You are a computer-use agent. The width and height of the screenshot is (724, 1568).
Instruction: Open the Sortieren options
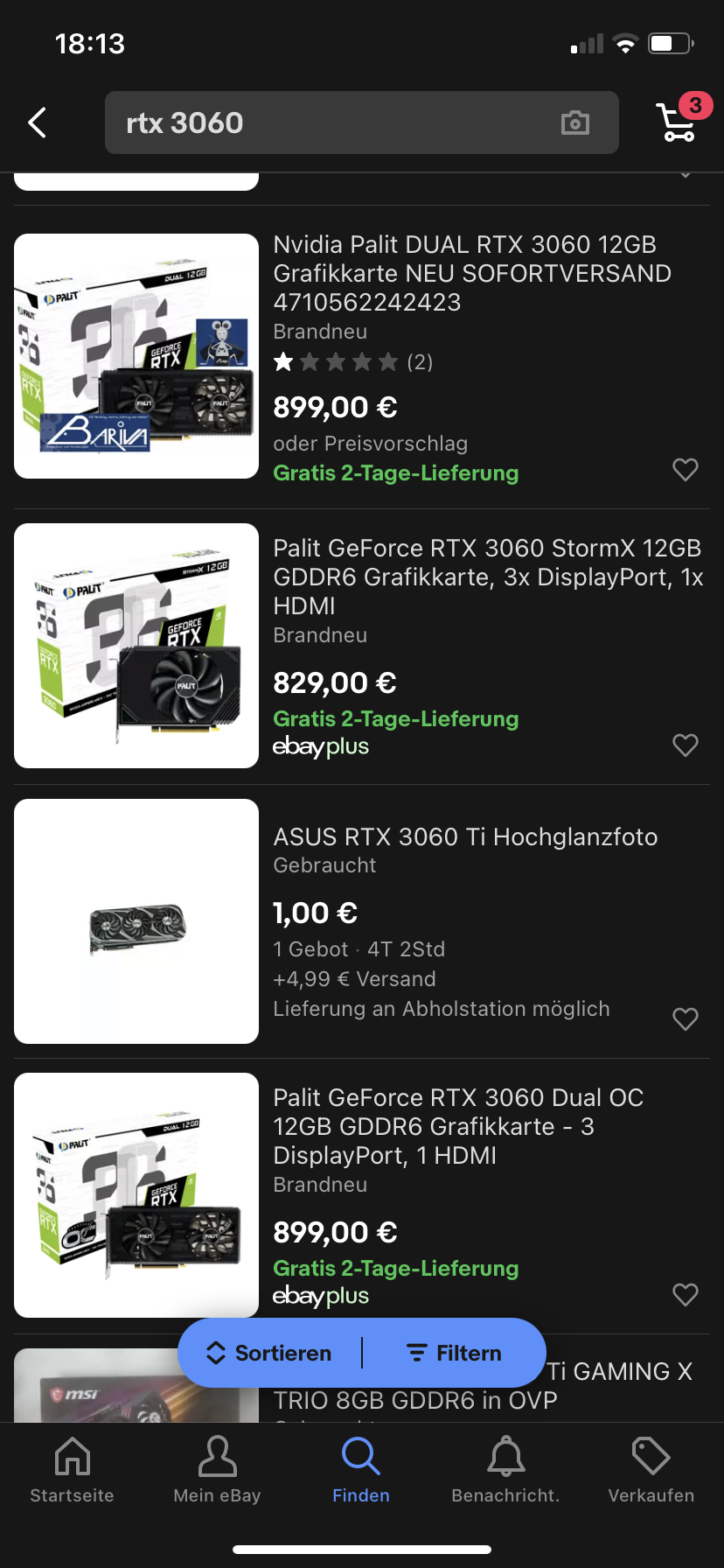[x=270, y=1354]
